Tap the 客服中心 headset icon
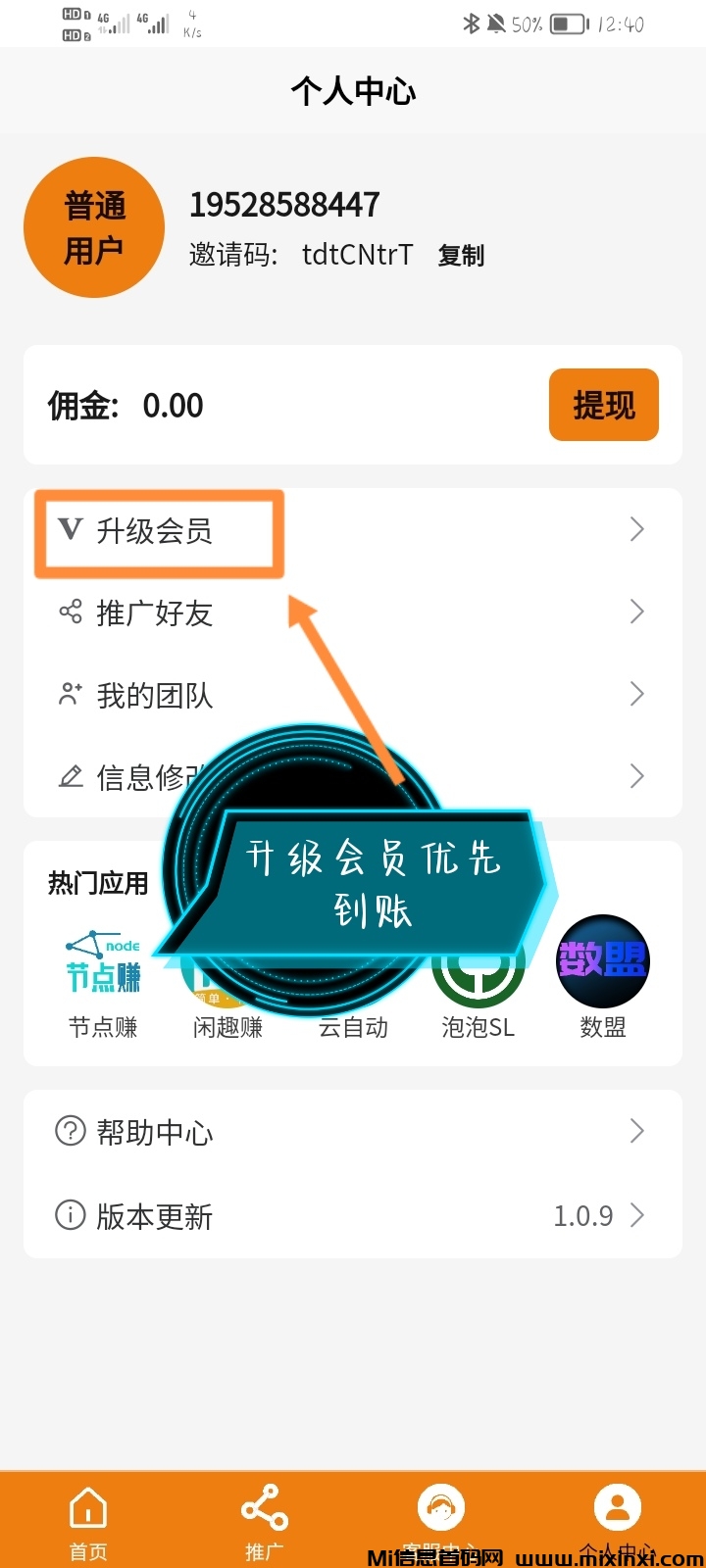This screenshot has height=1568, width=706. (x=440, y=1504)
